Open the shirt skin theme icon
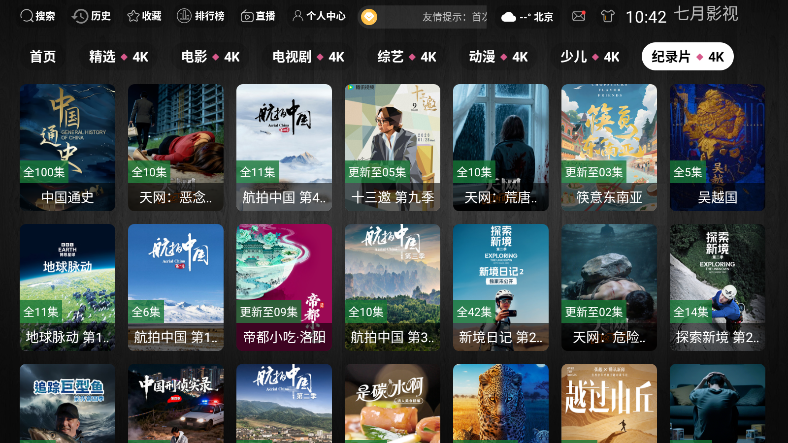Image resolution: width=788 pixels, height=443 pixels. pos(607,17)
